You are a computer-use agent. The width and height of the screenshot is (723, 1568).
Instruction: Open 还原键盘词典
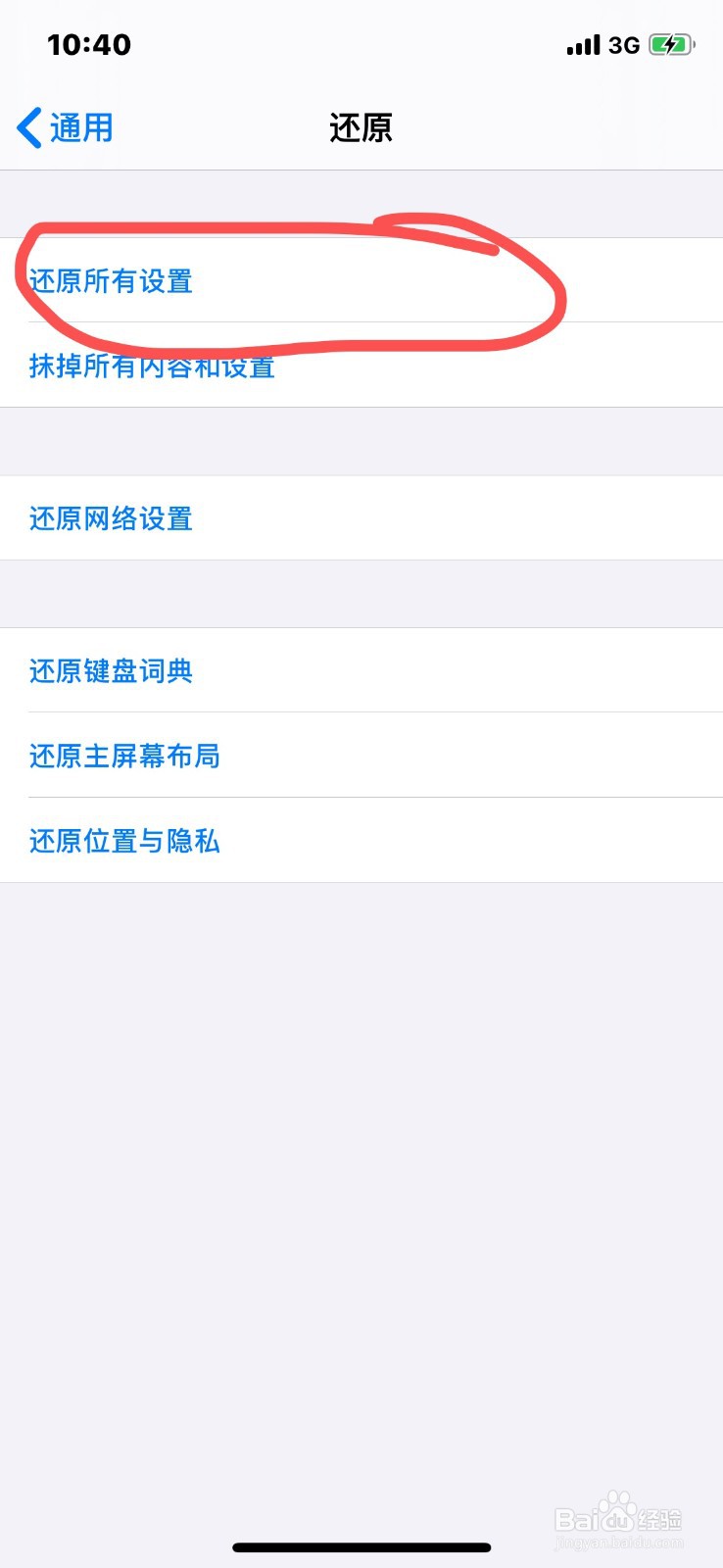(110, 671)
